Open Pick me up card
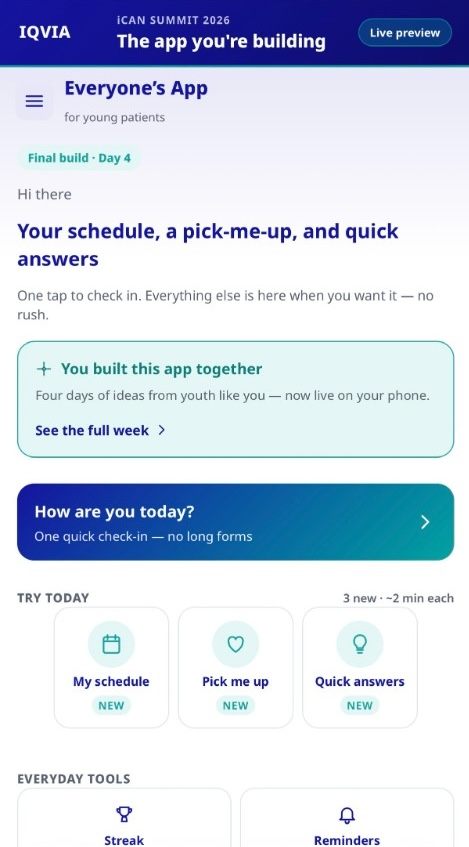 coord(236,668)
